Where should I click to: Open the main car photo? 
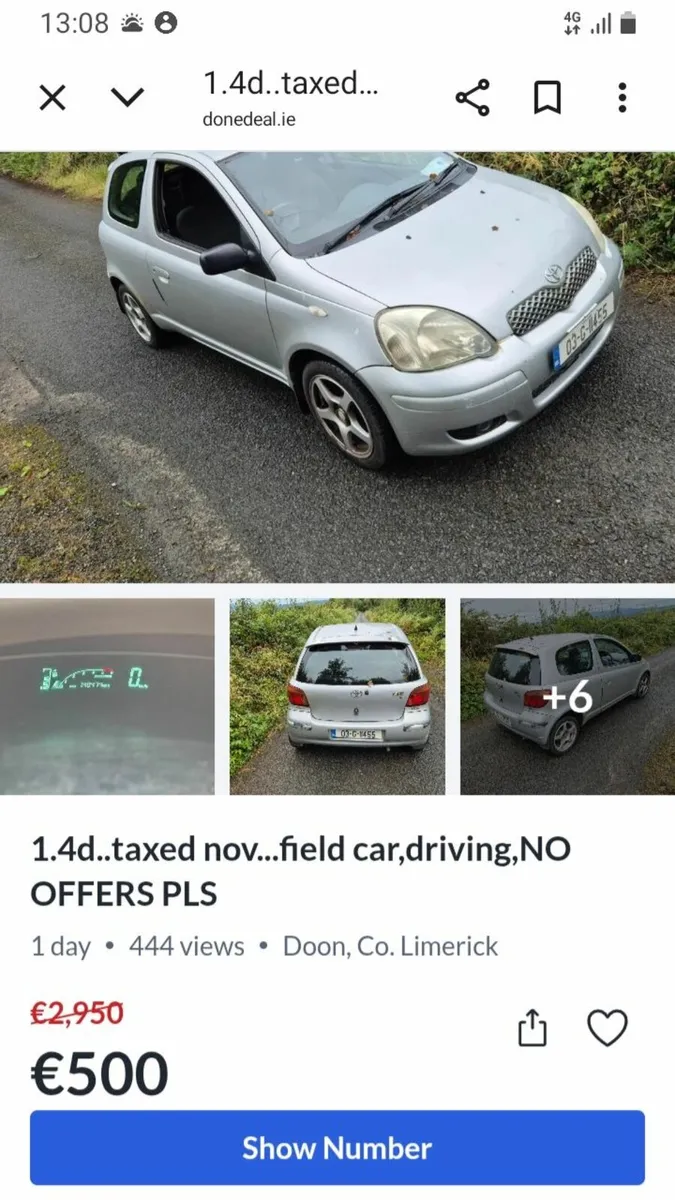coord(337,366)
